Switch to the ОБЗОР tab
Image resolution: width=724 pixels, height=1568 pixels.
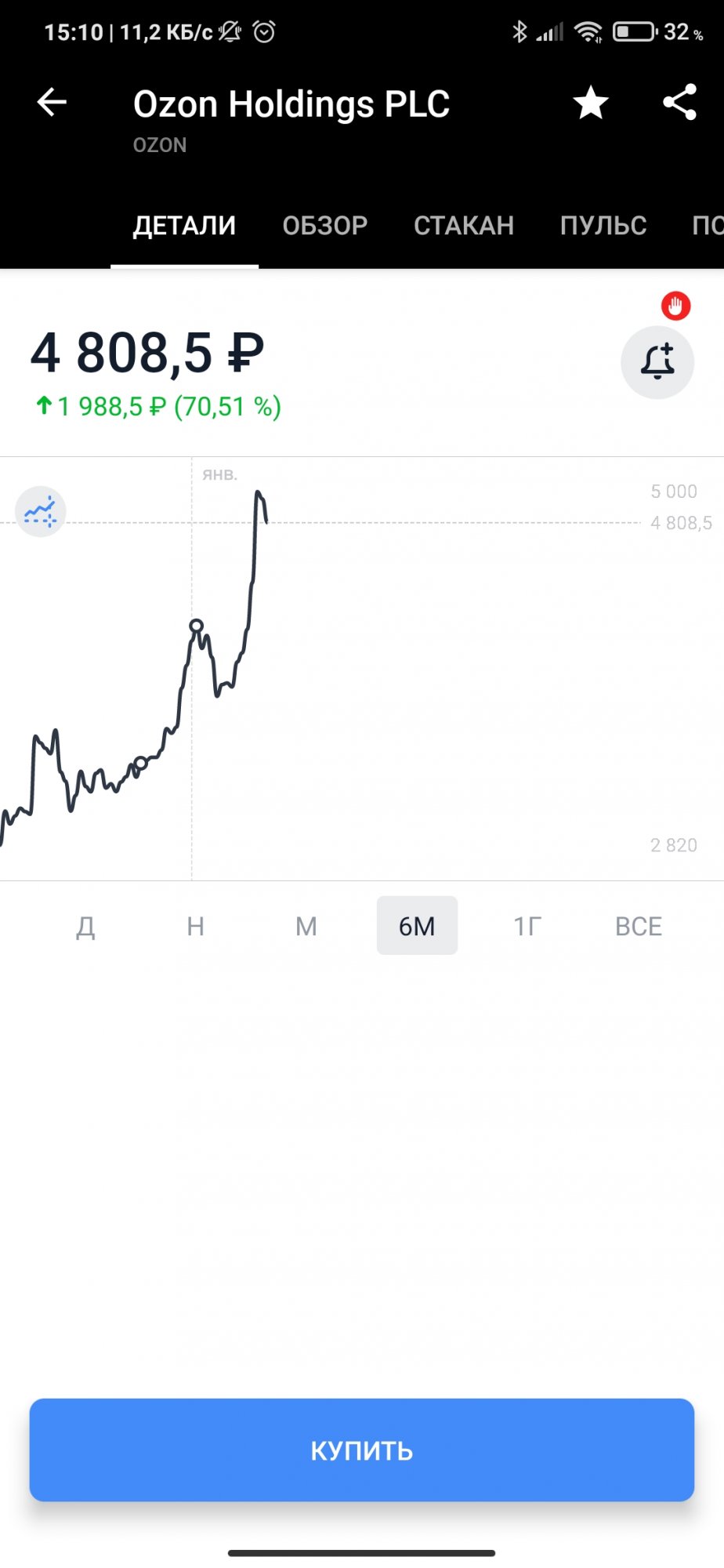pos(325,226)
